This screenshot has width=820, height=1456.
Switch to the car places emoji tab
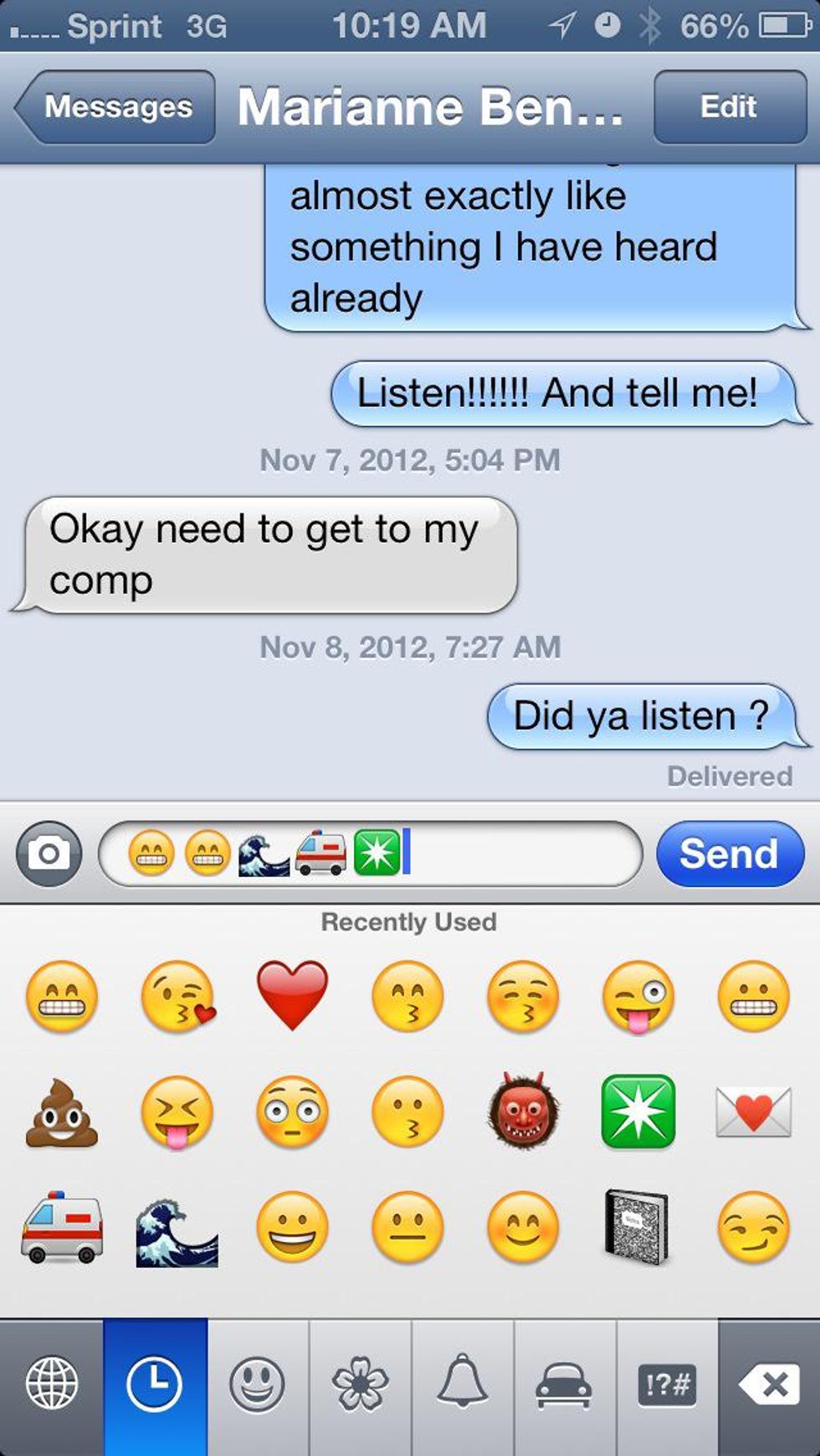565,1384
